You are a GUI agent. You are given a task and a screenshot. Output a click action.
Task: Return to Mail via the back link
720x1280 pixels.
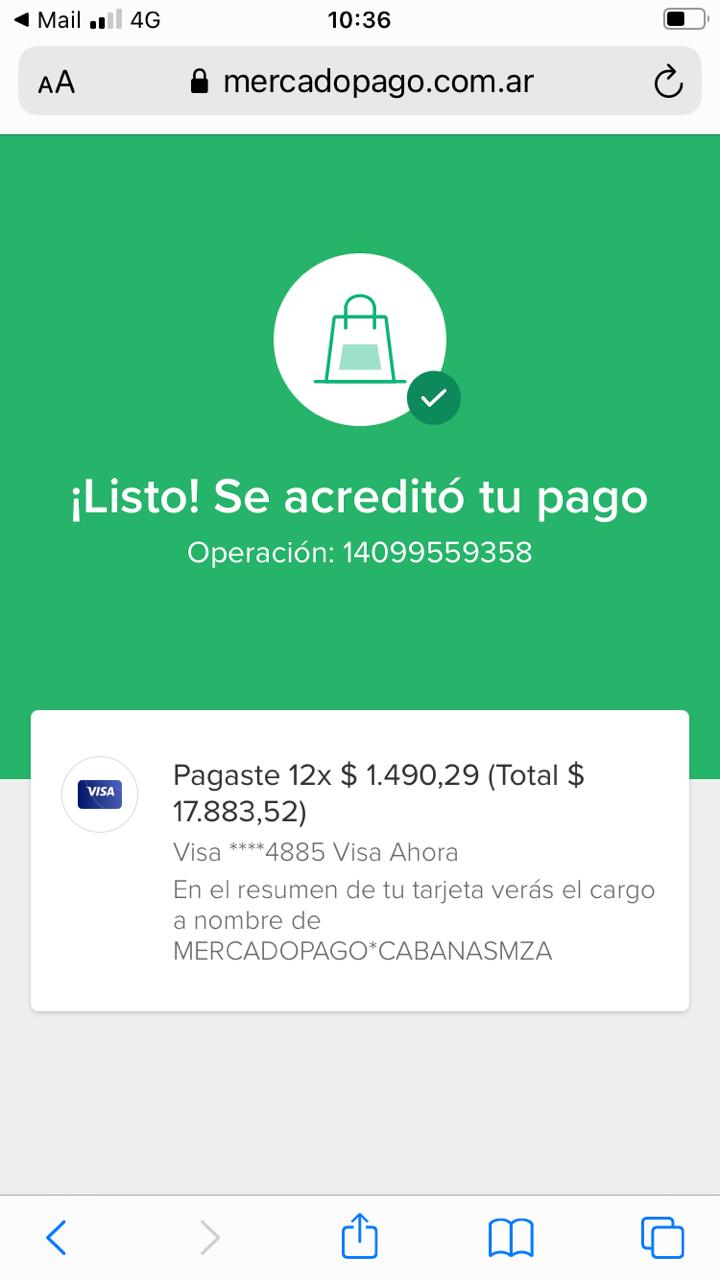47,20
